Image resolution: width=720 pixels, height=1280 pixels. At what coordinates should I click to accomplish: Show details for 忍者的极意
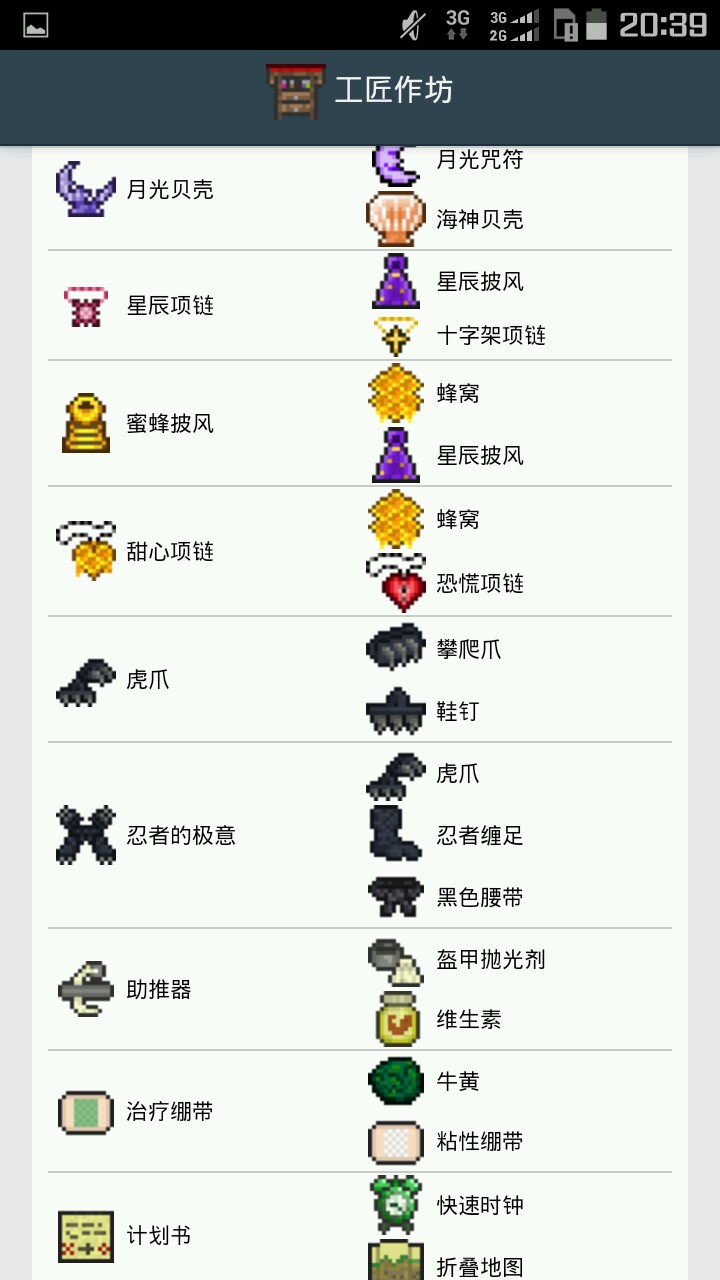click(x=180, y=835)
